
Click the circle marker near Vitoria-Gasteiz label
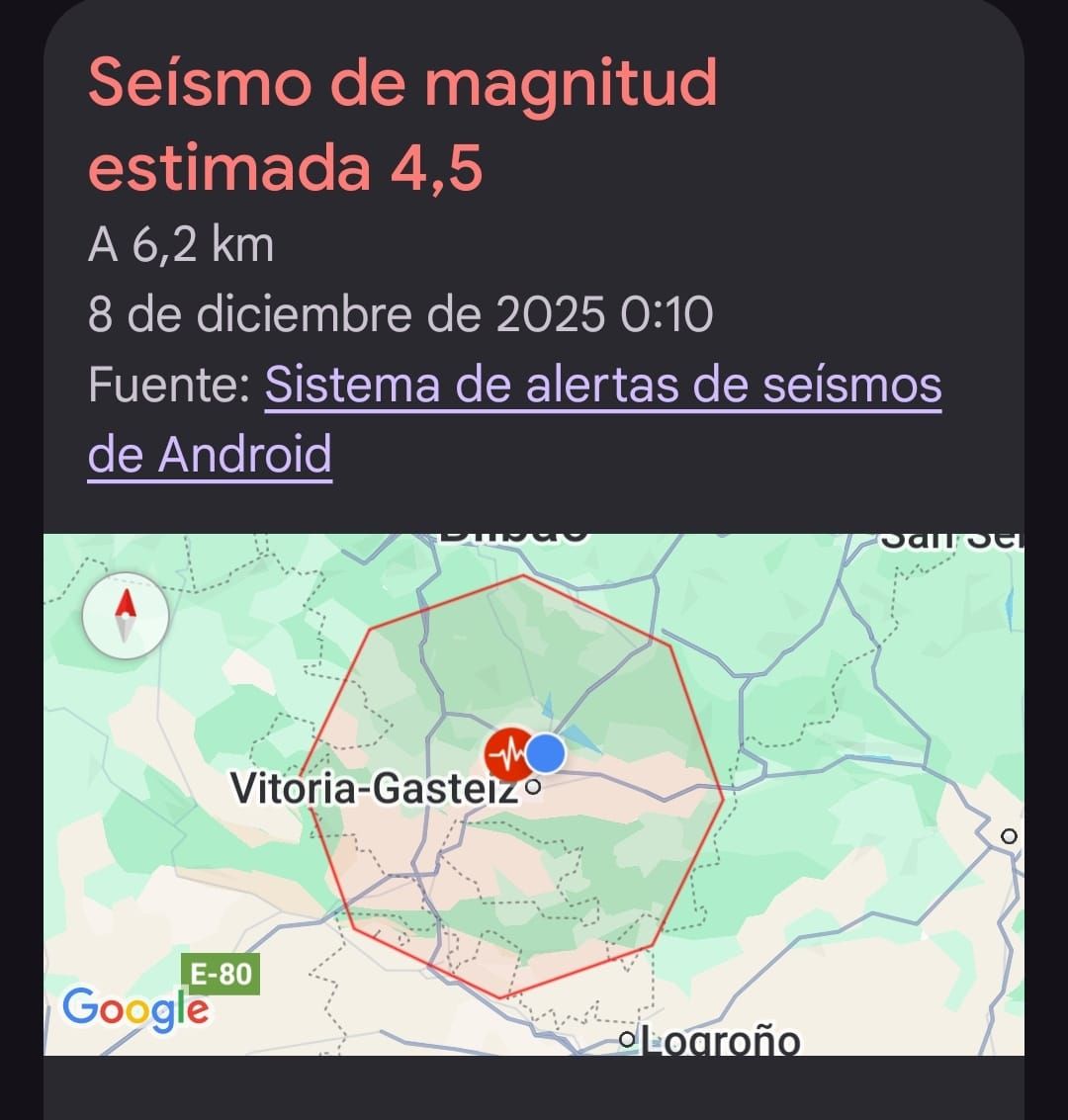tap(531, 787)
